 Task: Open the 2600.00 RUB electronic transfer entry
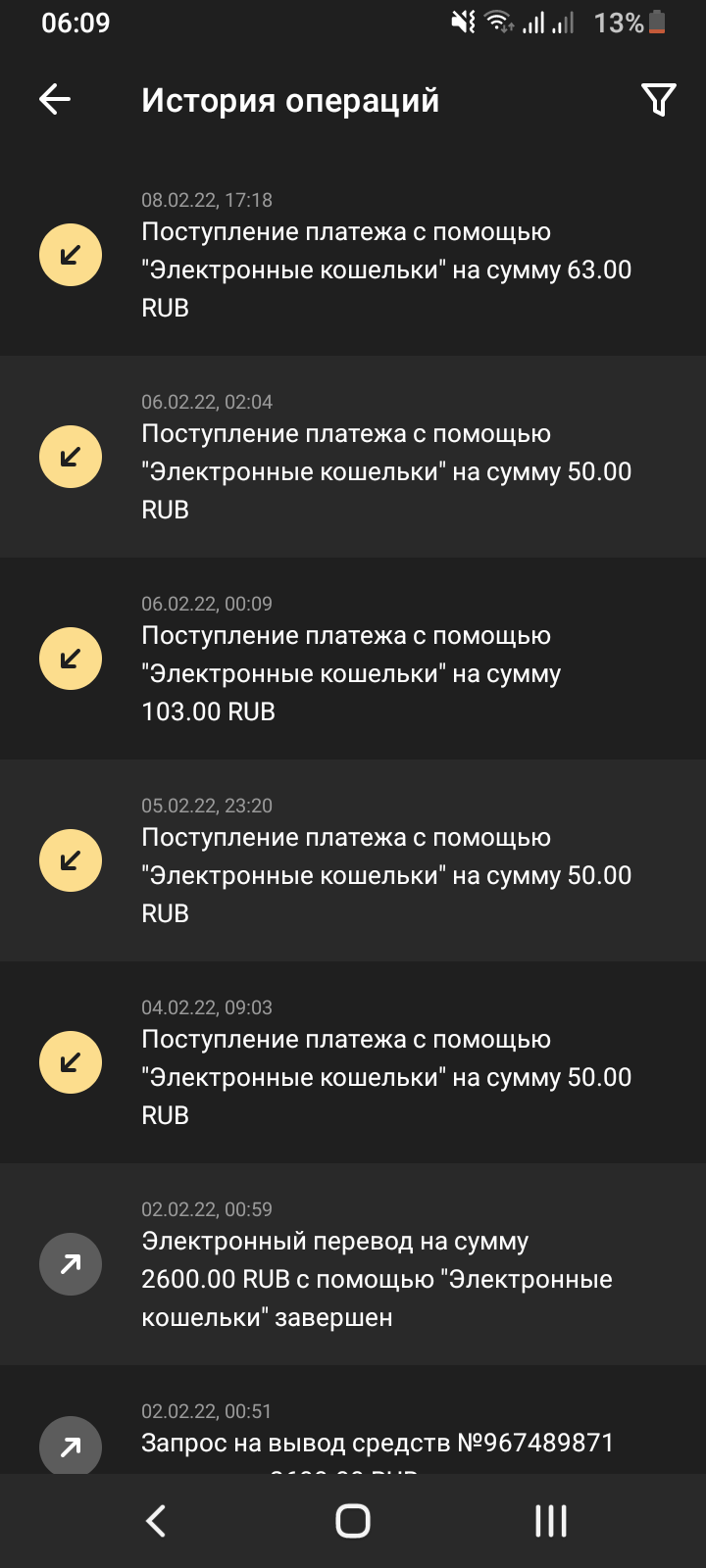point(353,1265)
